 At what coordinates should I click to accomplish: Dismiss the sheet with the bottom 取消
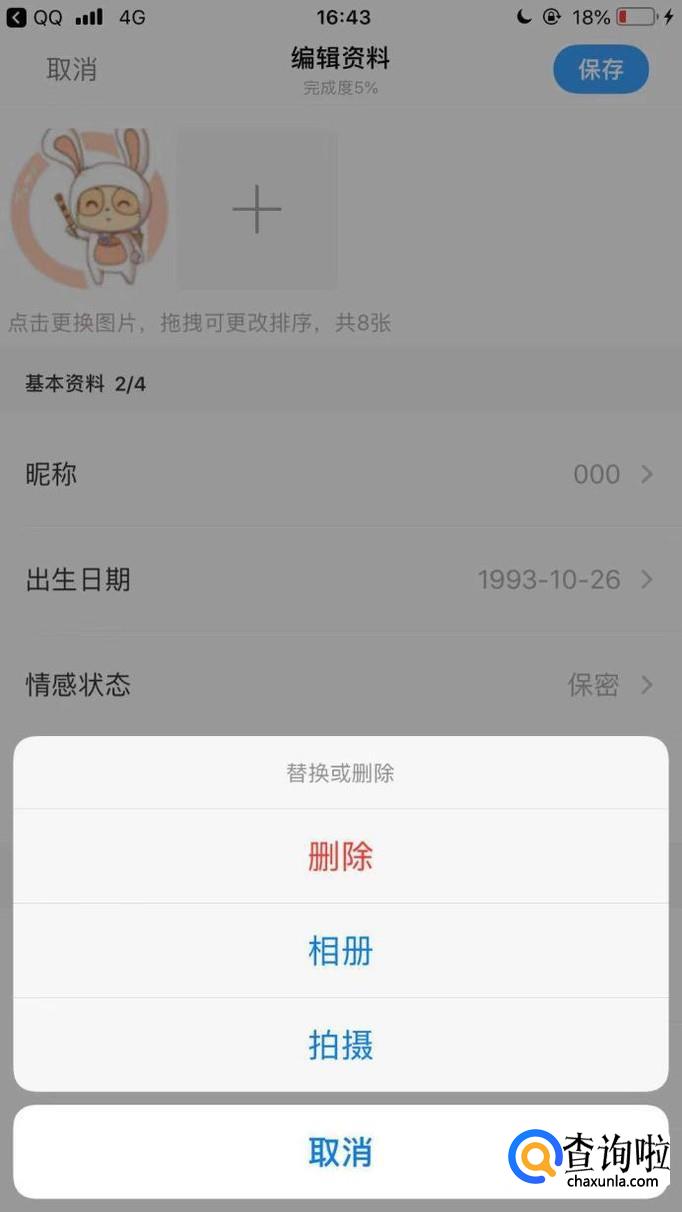click(340, 1152)
